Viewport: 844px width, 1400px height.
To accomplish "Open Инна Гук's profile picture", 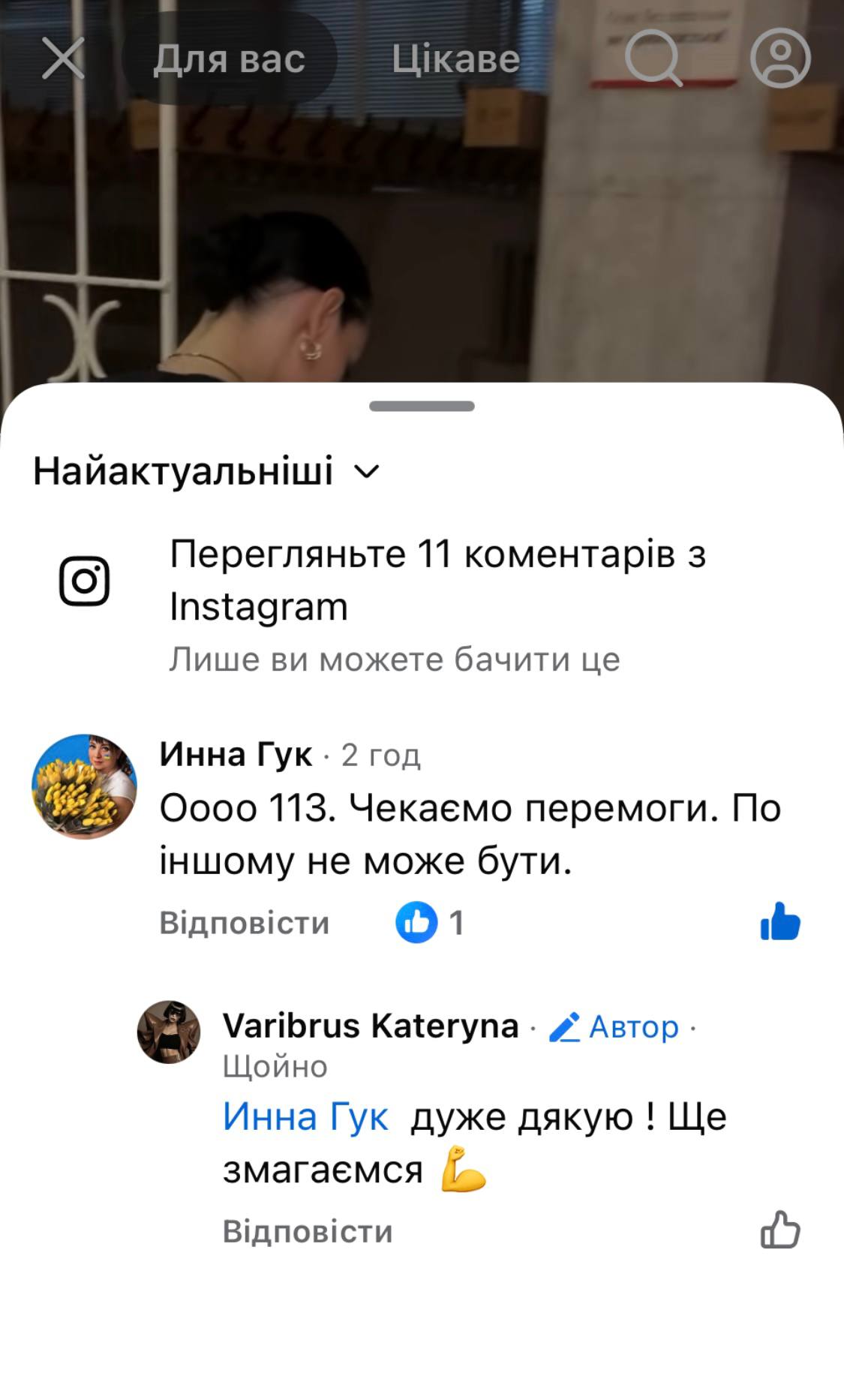I will click(84, 786).
